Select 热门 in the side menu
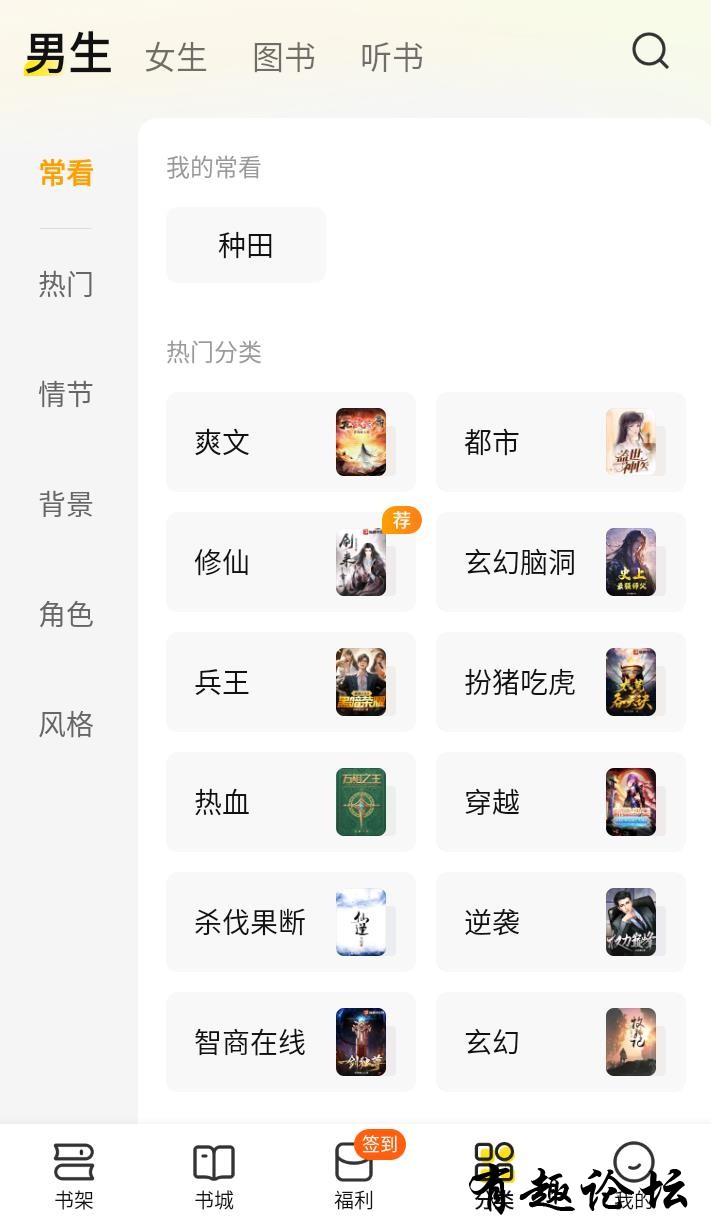Screen dimensions: 711x1223 [66, 284]
